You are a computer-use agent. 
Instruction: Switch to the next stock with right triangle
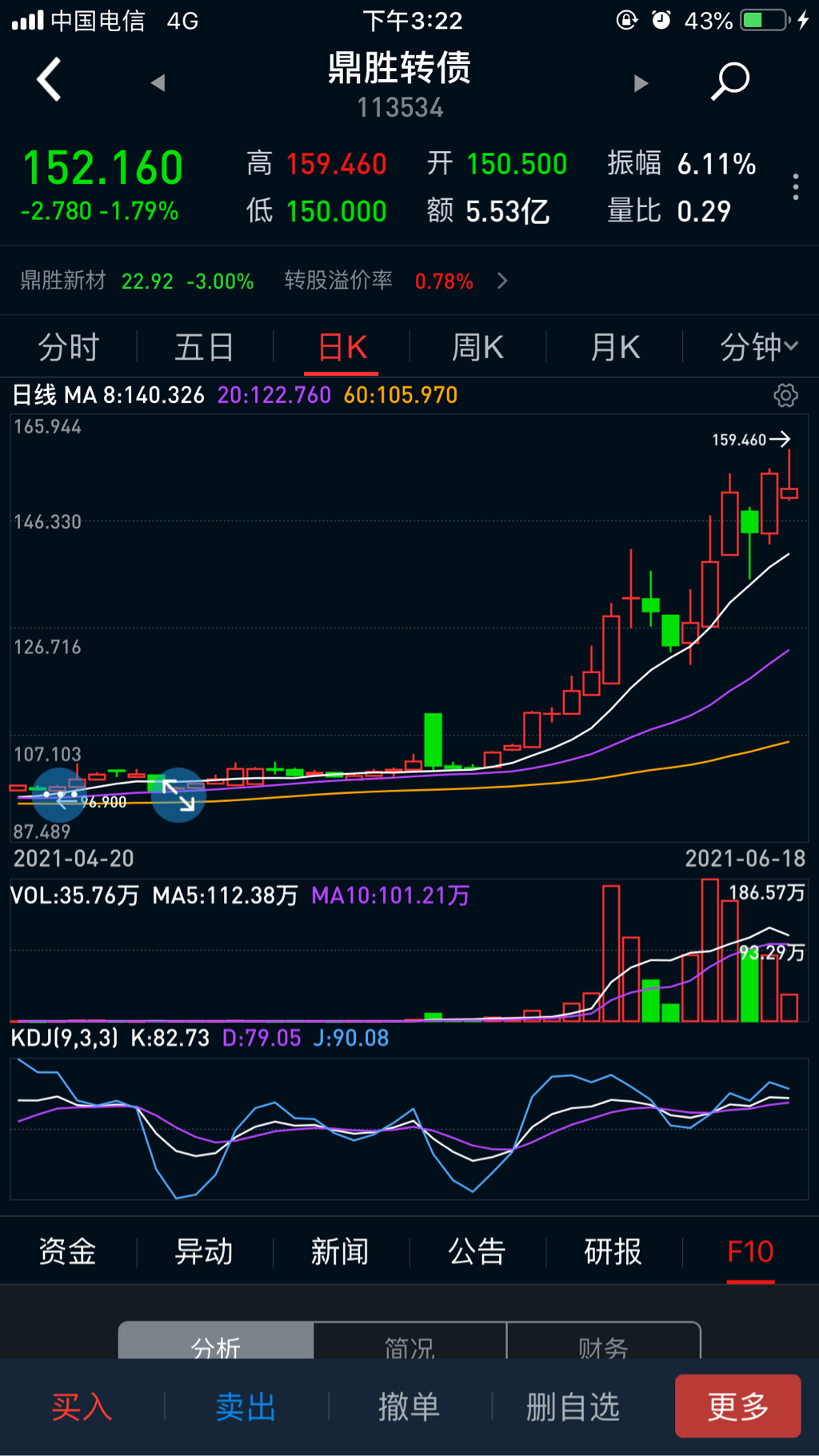tap(641, 82)
